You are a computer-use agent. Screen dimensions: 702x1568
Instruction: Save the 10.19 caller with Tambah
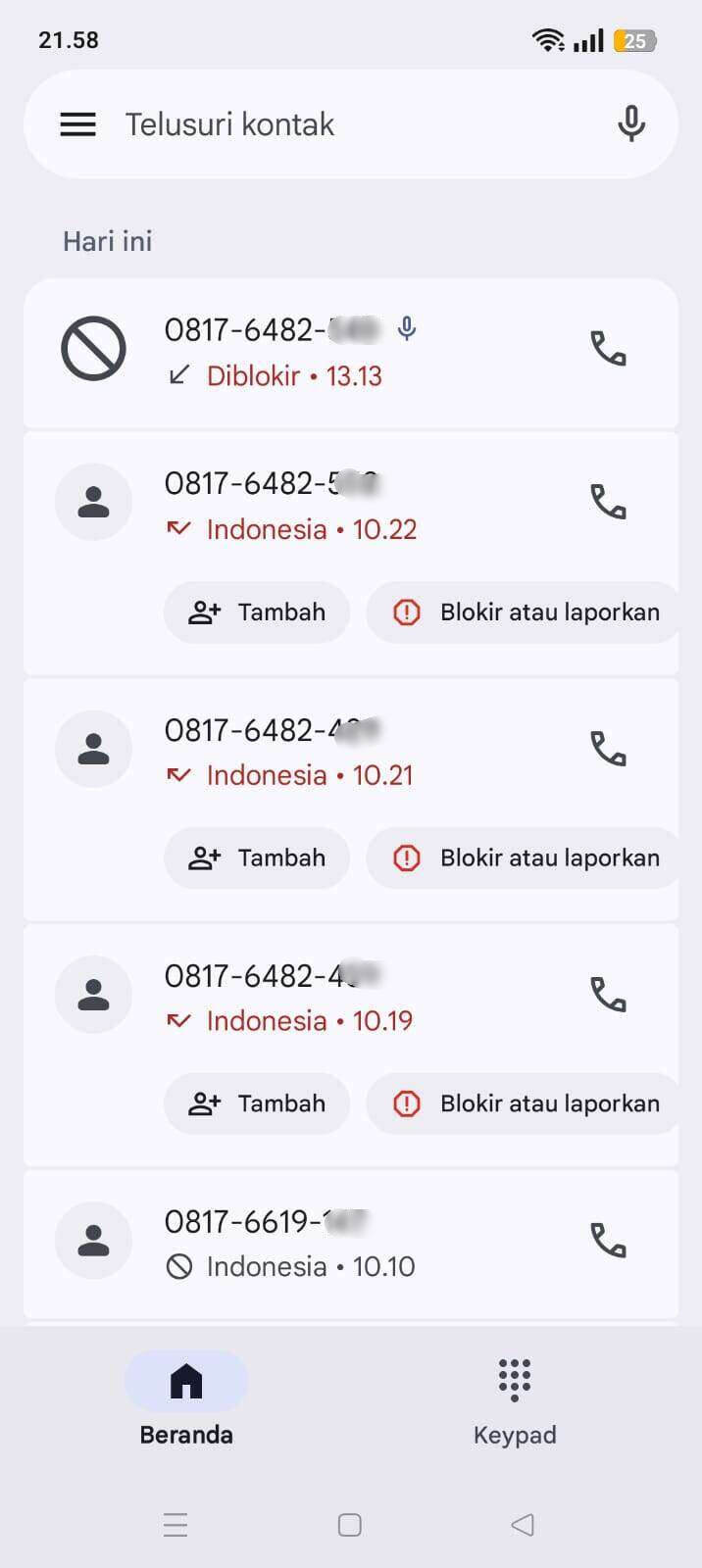tap(257, 1103)
